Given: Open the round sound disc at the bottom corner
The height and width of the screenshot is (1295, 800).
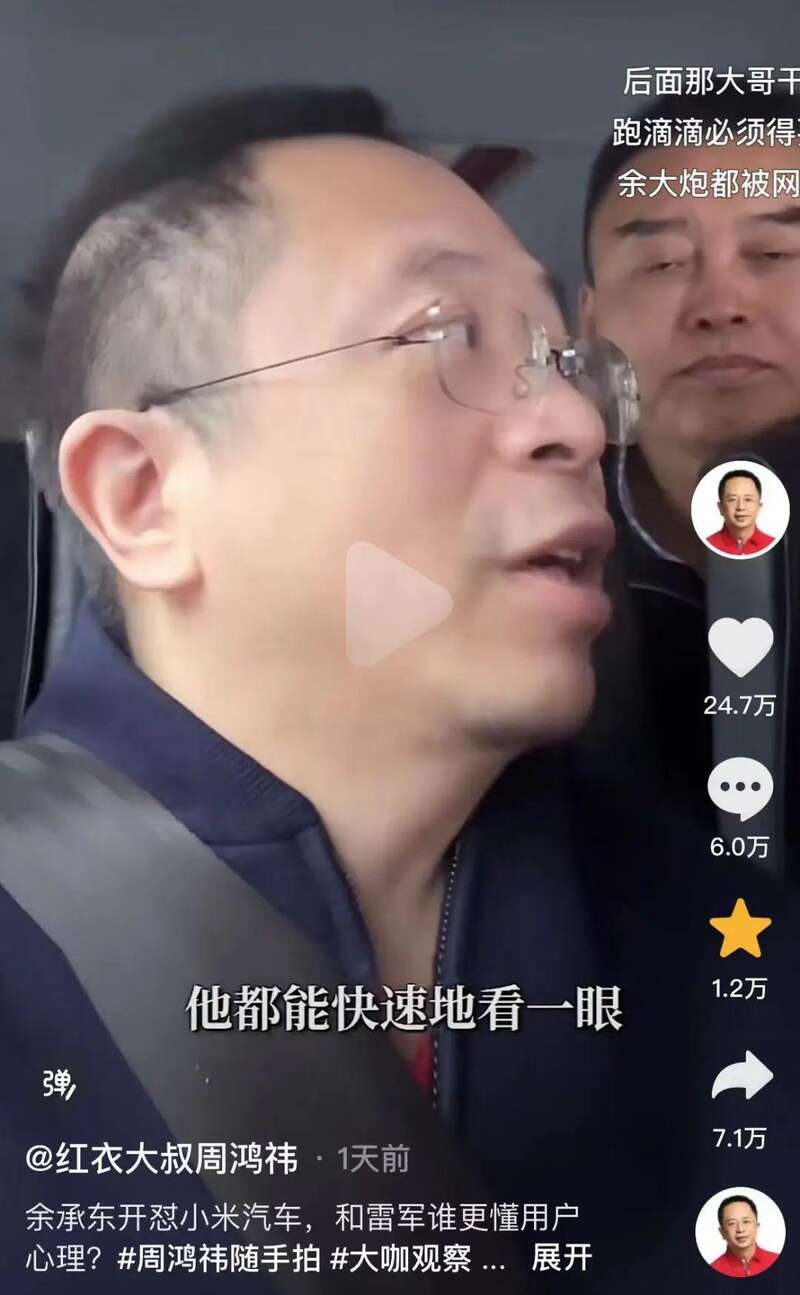Looking at the screenshot, I should [740, 1232].
